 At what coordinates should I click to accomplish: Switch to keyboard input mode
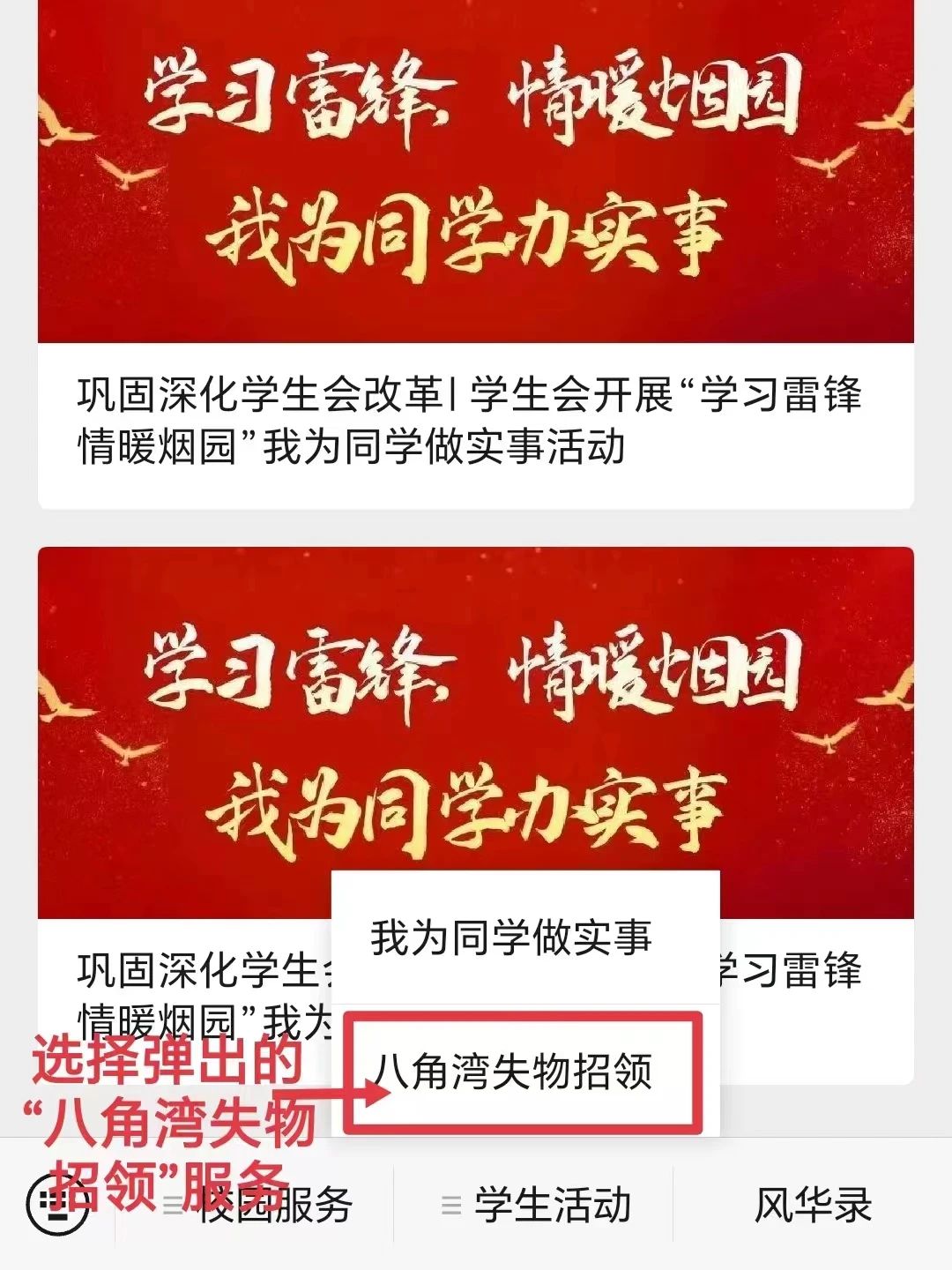click(x=57, y=1206)
